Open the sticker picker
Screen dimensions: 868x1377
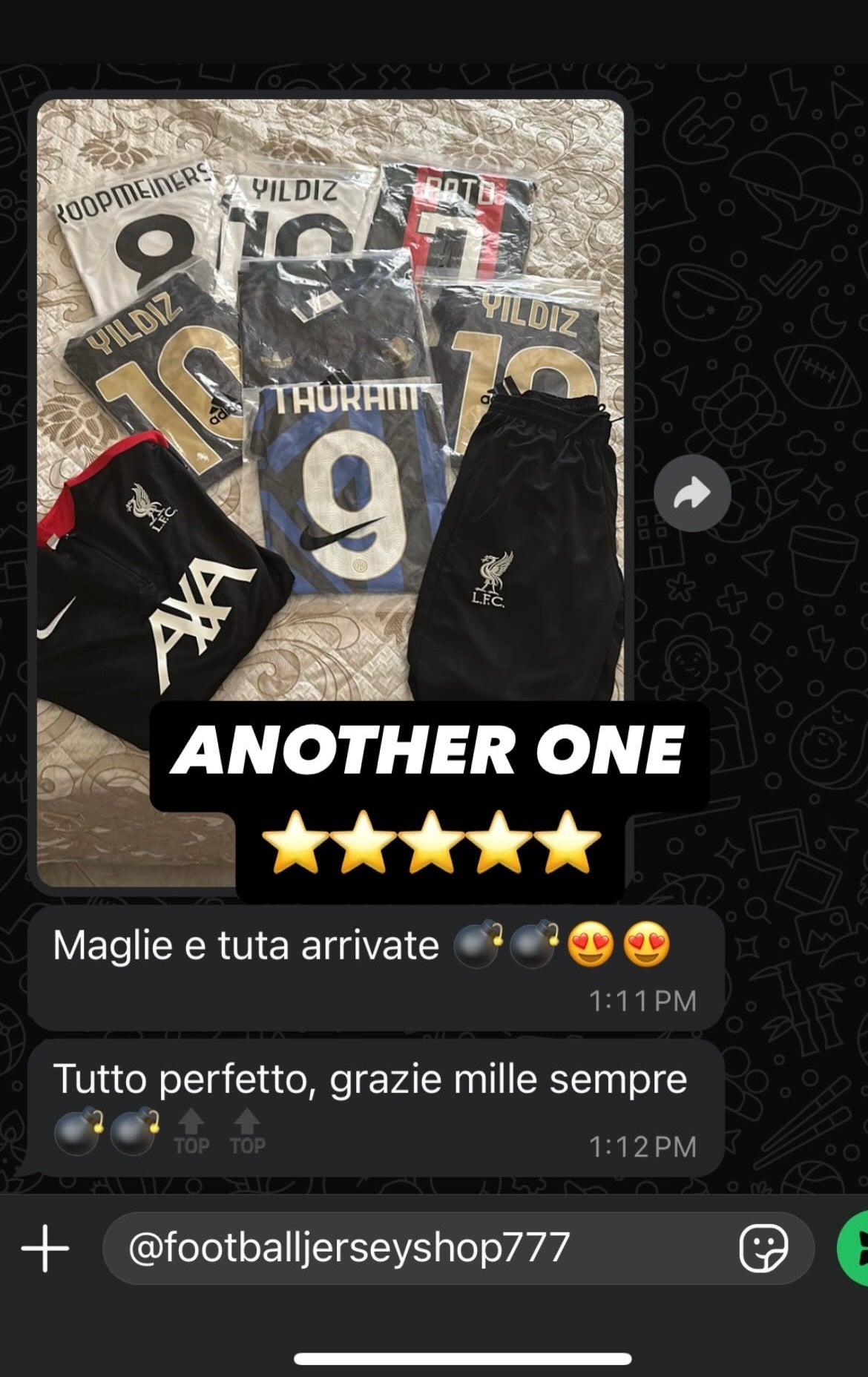(x=763, y=1248)
